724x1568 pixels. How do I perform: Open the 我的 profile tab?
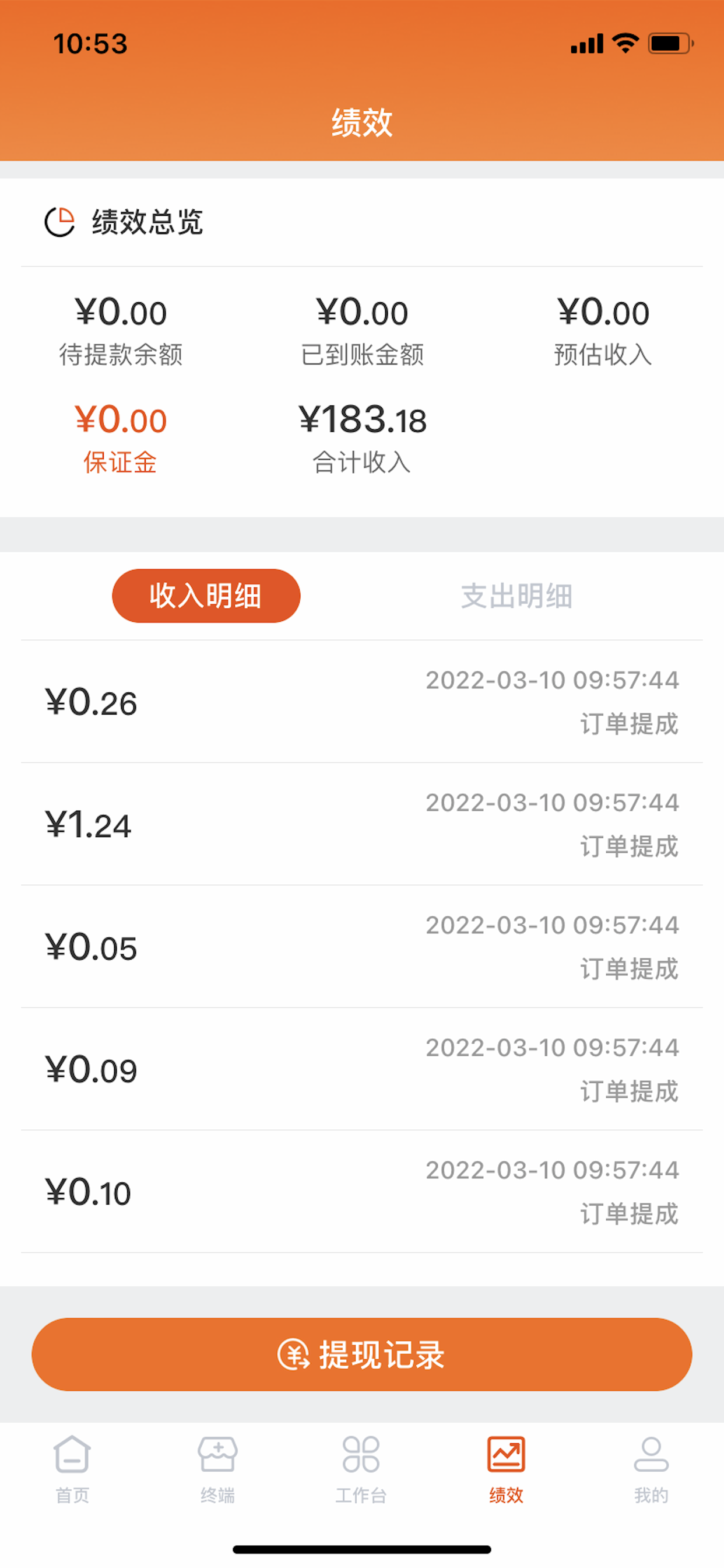tap(651, 1469)
